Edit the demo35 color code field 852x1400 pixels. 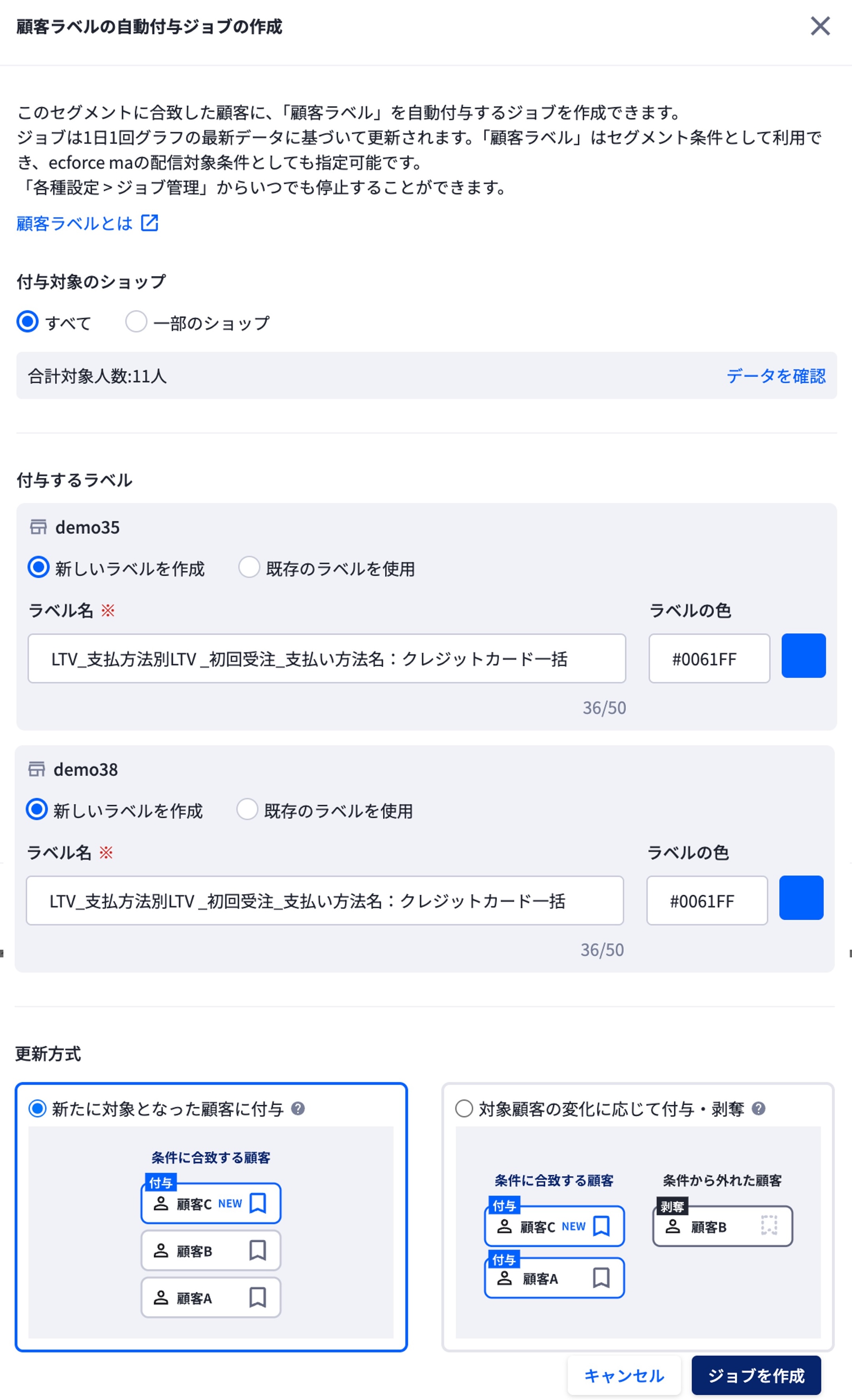[709, 659]
